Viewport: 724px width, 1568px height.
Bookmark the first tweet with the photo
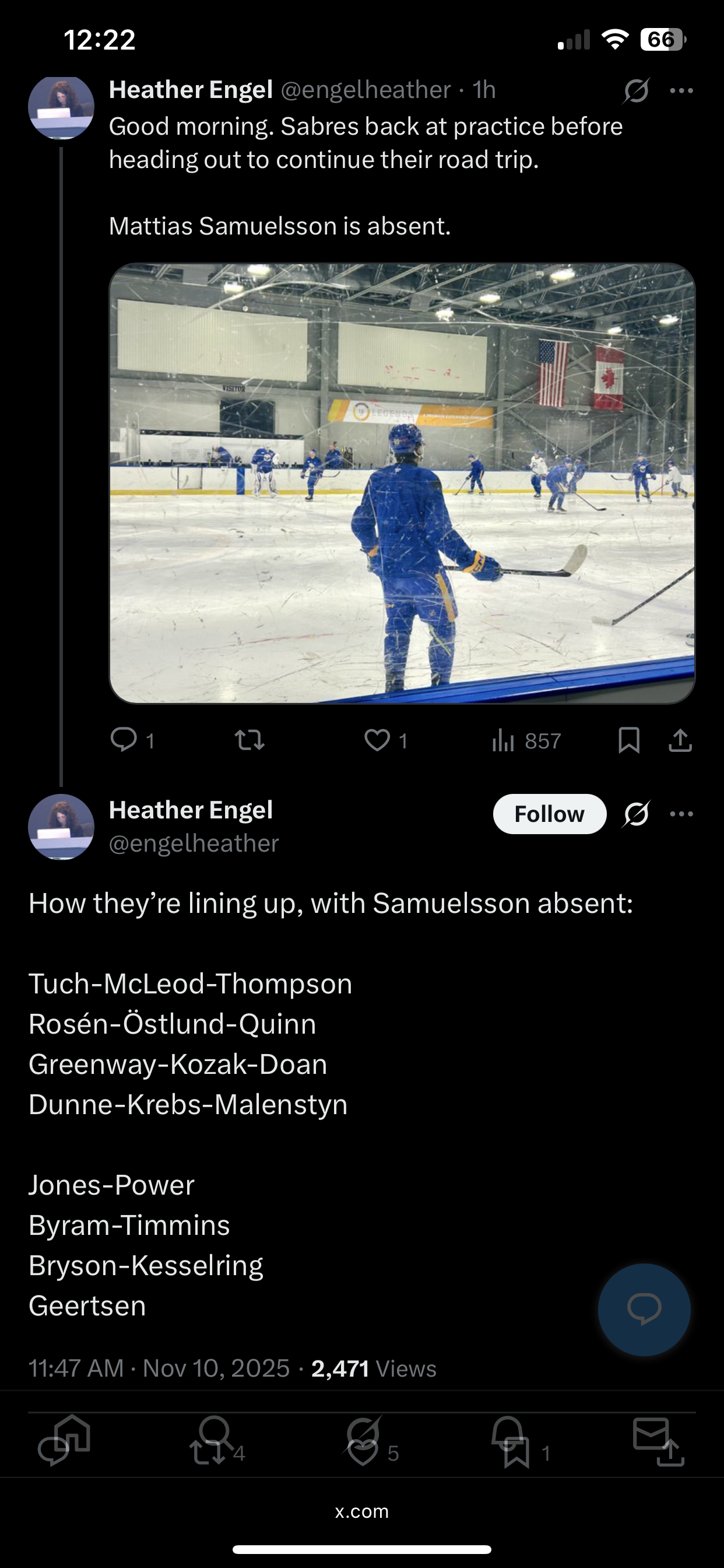click(628, 740)
